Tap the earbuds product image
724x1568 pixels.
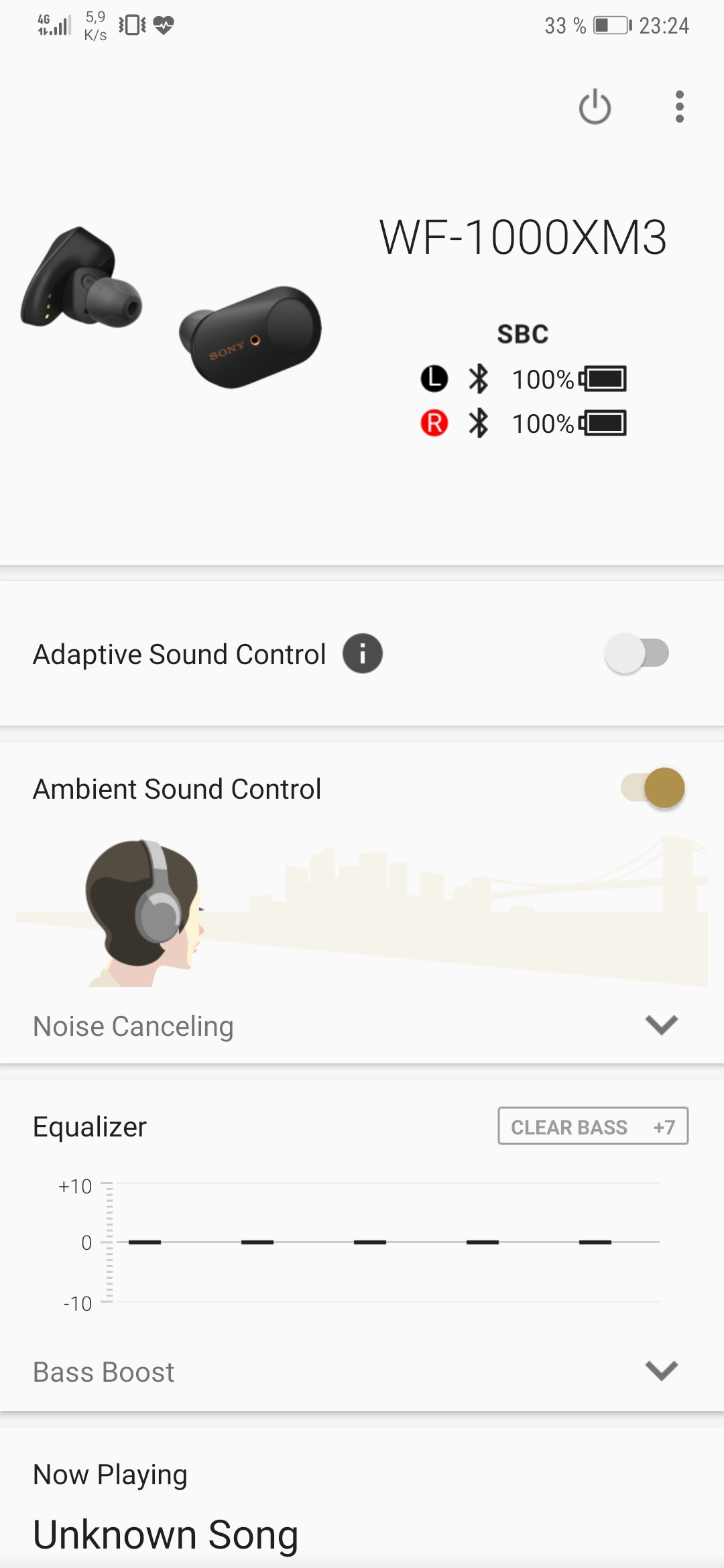tap(168, 302)
